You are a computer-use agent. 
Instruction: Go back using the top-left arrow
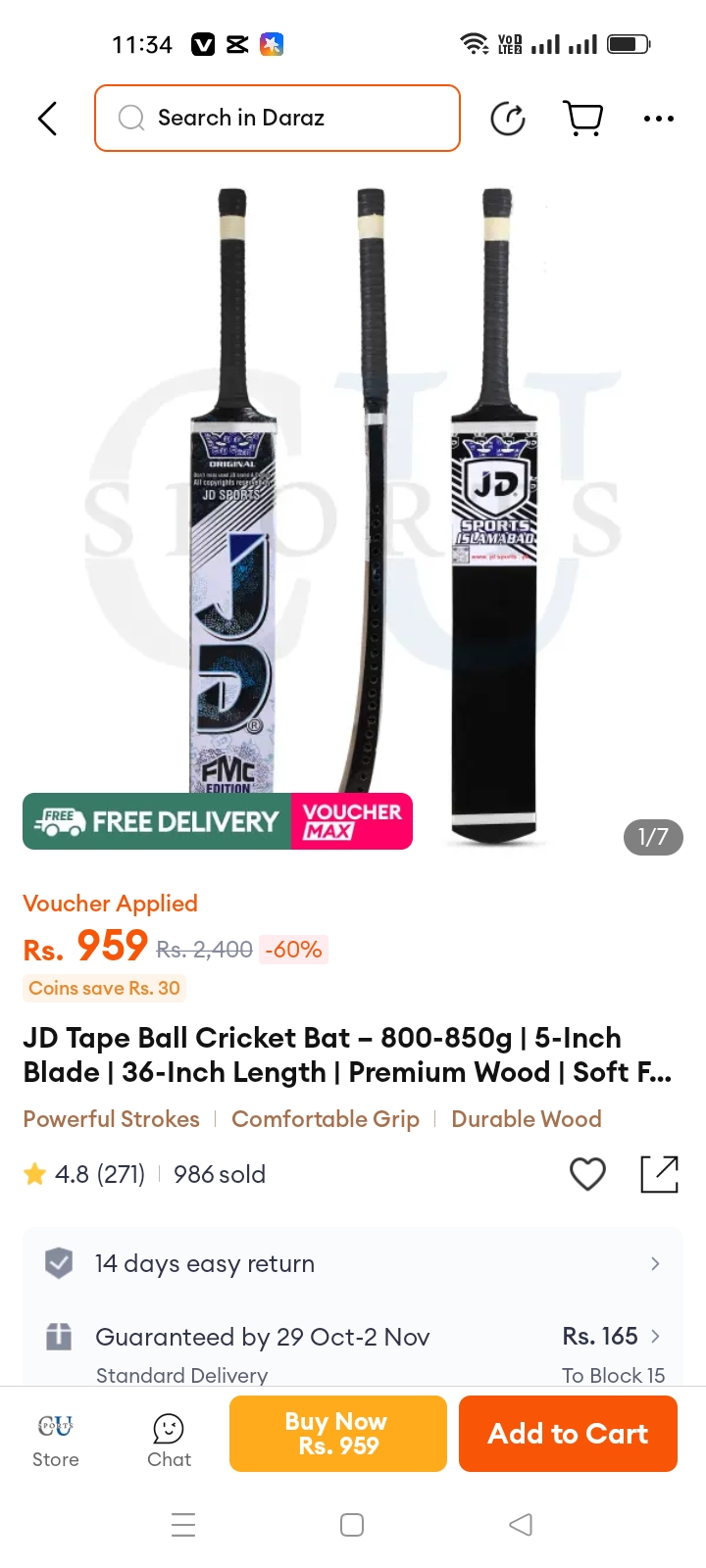click(x=47, y=119)
